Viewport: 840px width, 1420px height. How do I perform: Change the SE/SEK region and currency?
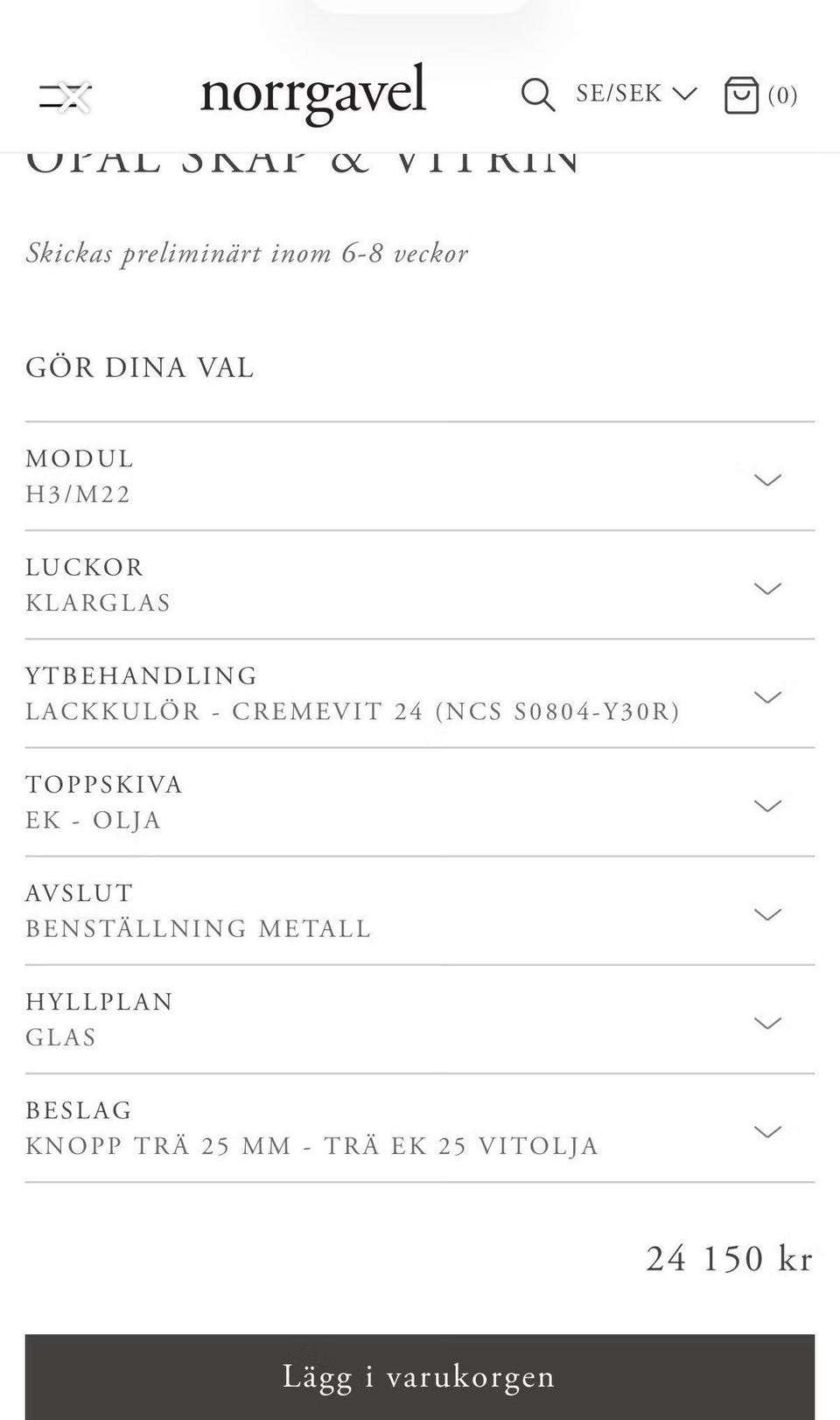tap(636, 94)
